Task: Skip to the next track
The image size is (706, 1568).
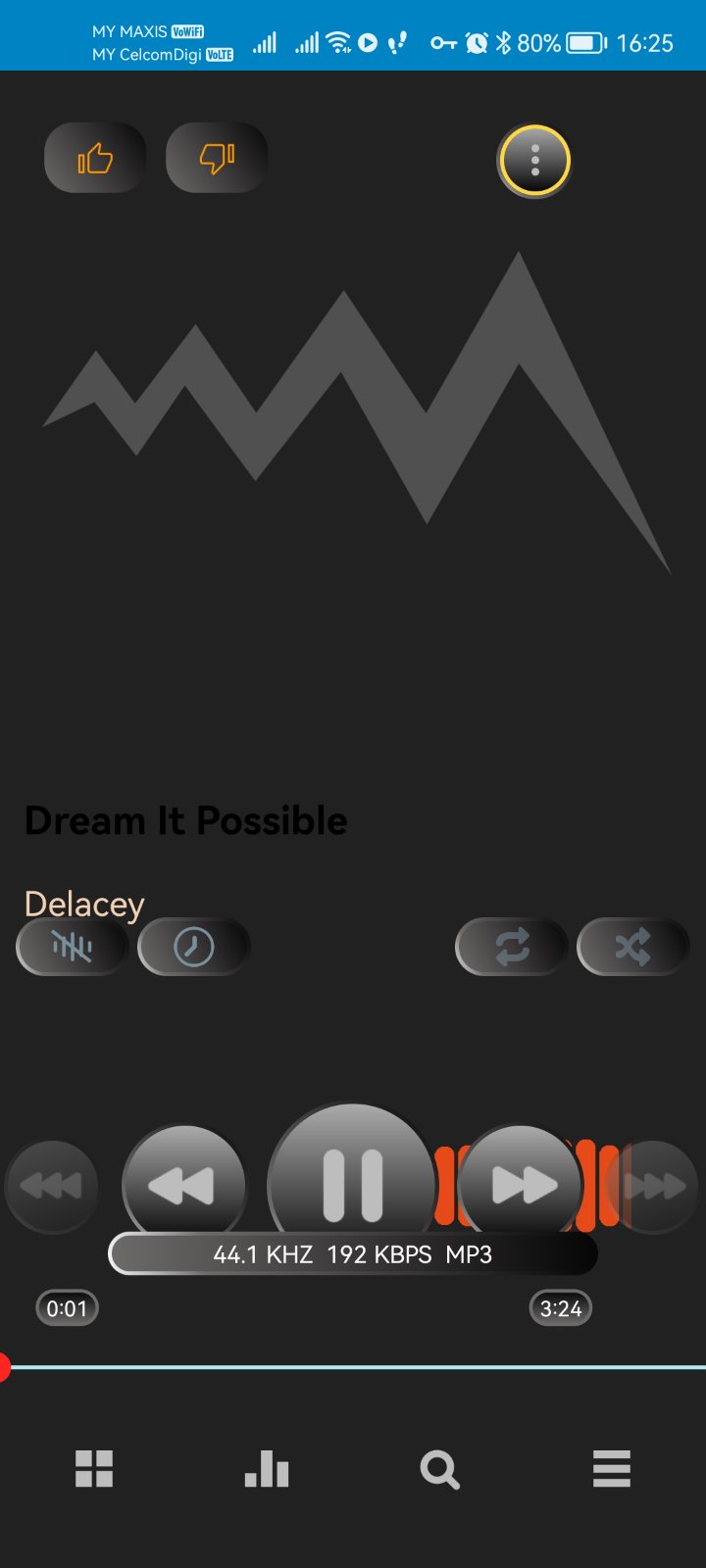Action: 655,1186
